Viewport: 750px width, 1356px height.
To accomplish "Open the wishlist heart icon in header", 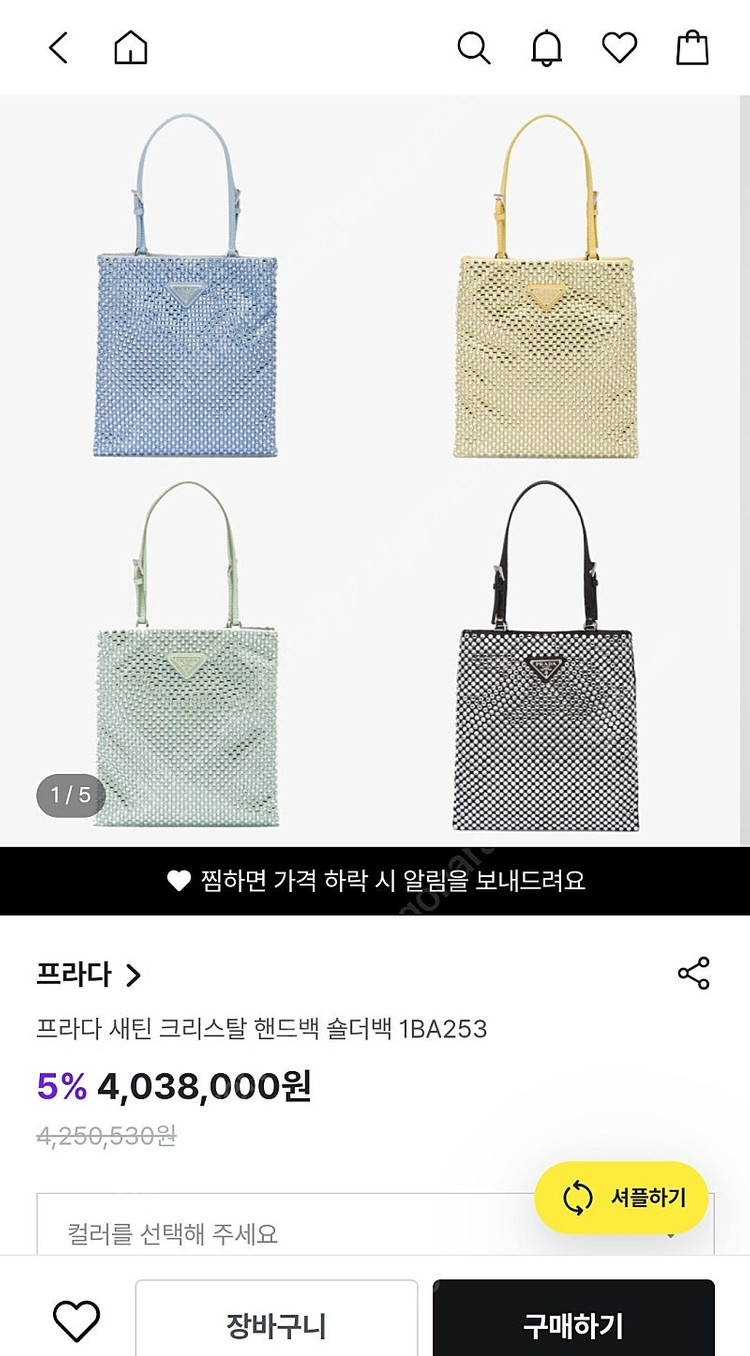I will click(619, 47).
